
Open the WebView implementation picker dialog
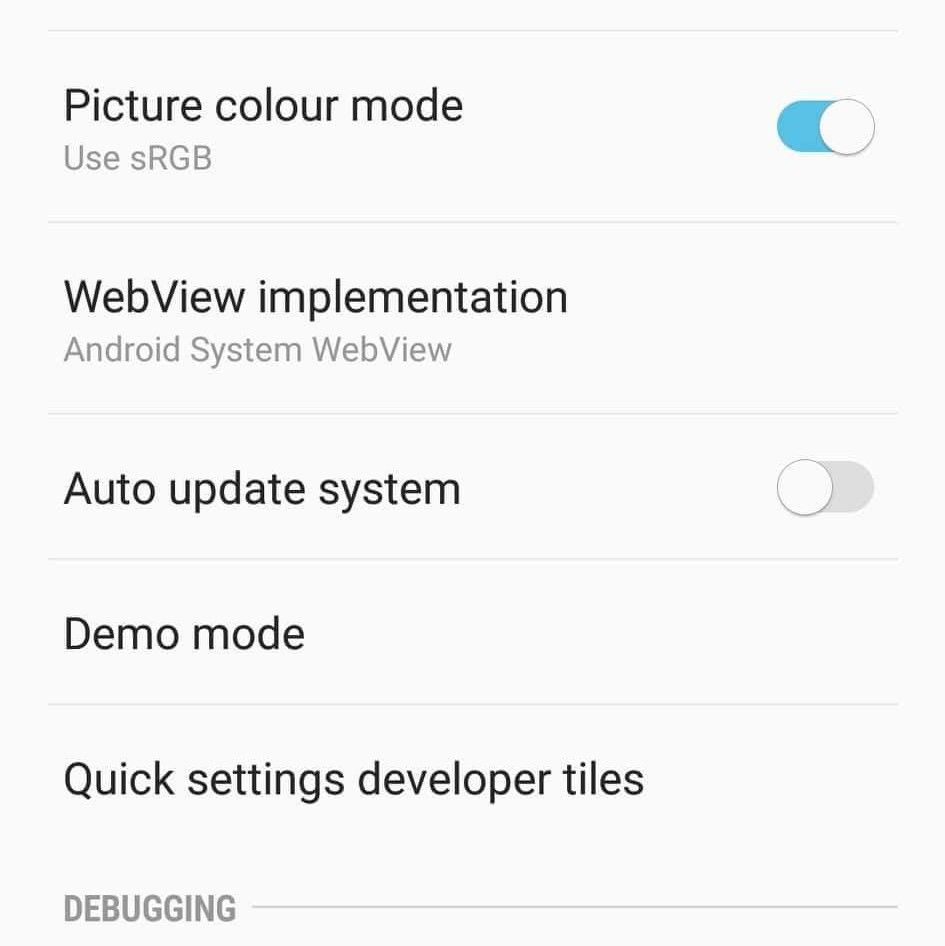pyautogui.click(x=315, y=320)
